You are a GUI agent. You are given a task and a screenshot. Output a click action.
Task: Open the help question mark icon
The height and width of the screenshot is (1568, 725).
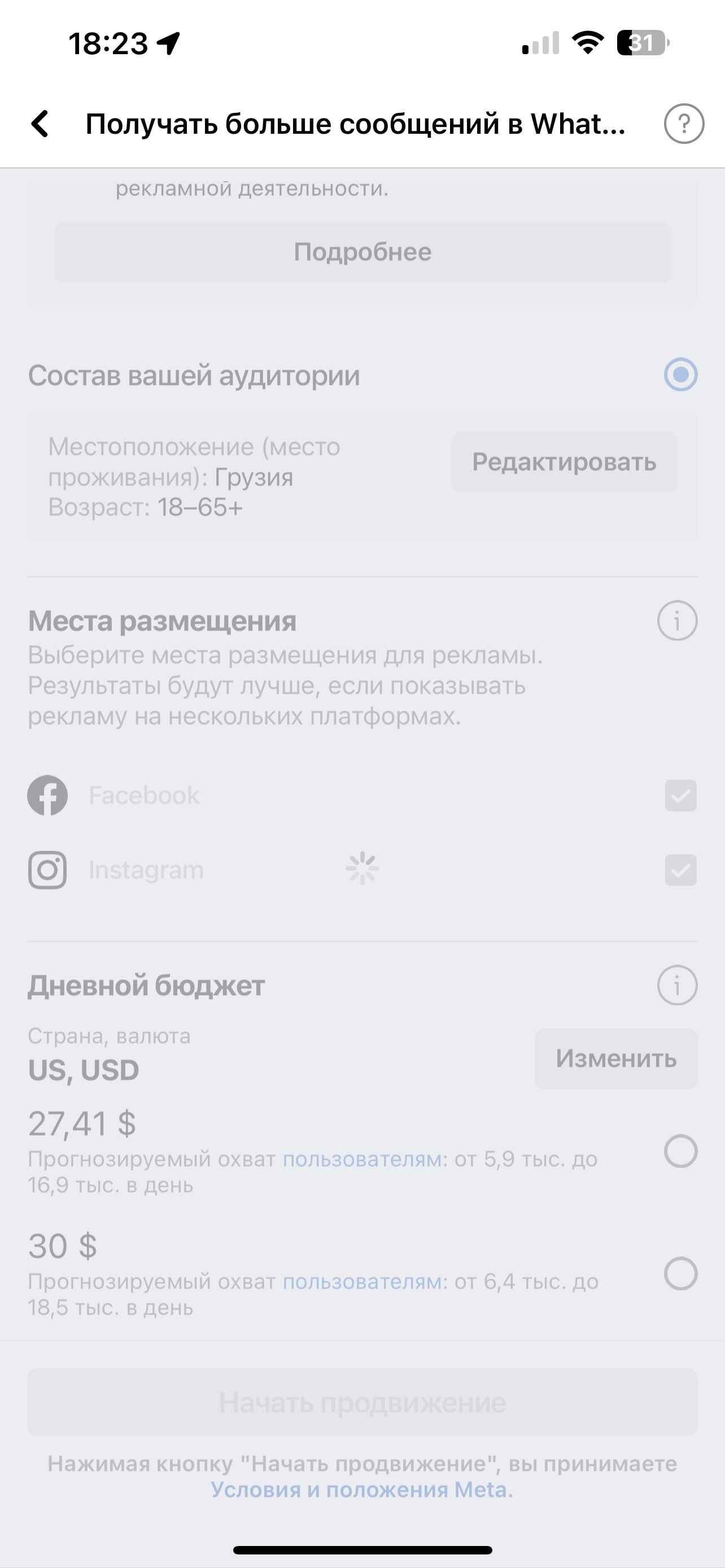(684, 124)
